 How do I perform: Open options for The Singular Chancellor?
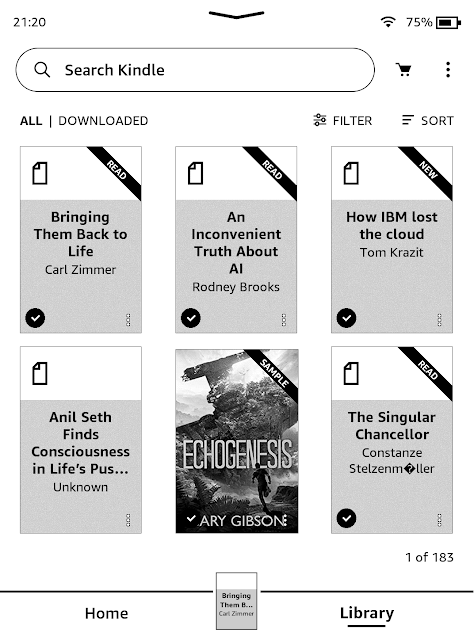coord(439,520)
